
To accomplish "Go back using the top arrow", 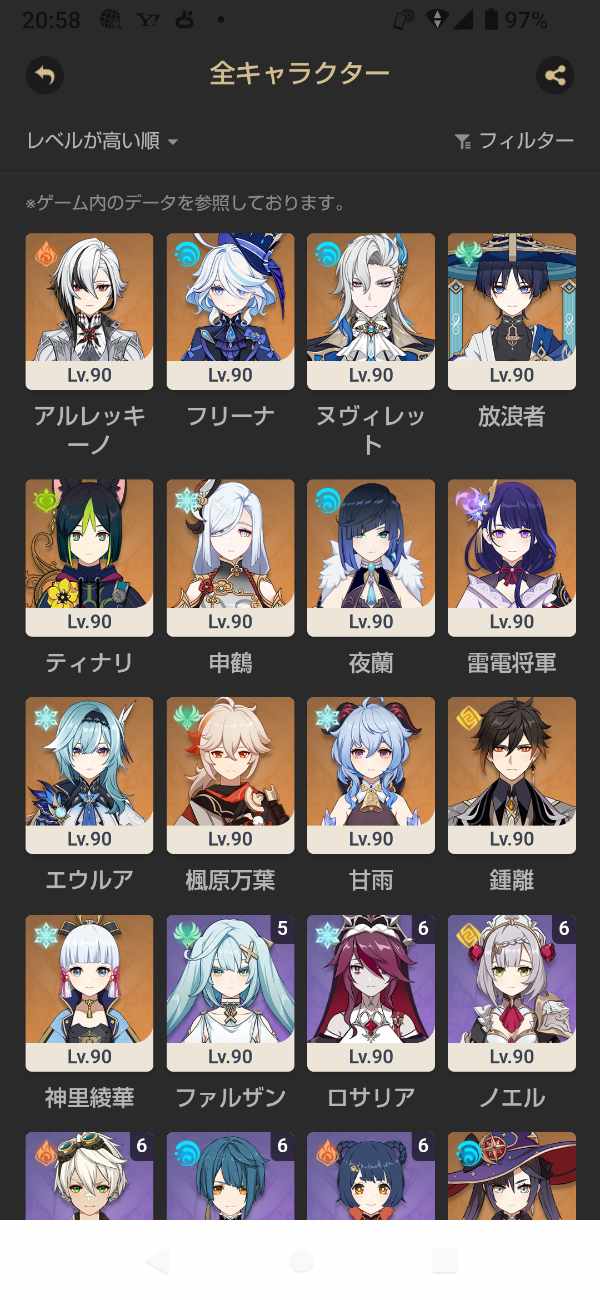I will click(x=45, y=75).
